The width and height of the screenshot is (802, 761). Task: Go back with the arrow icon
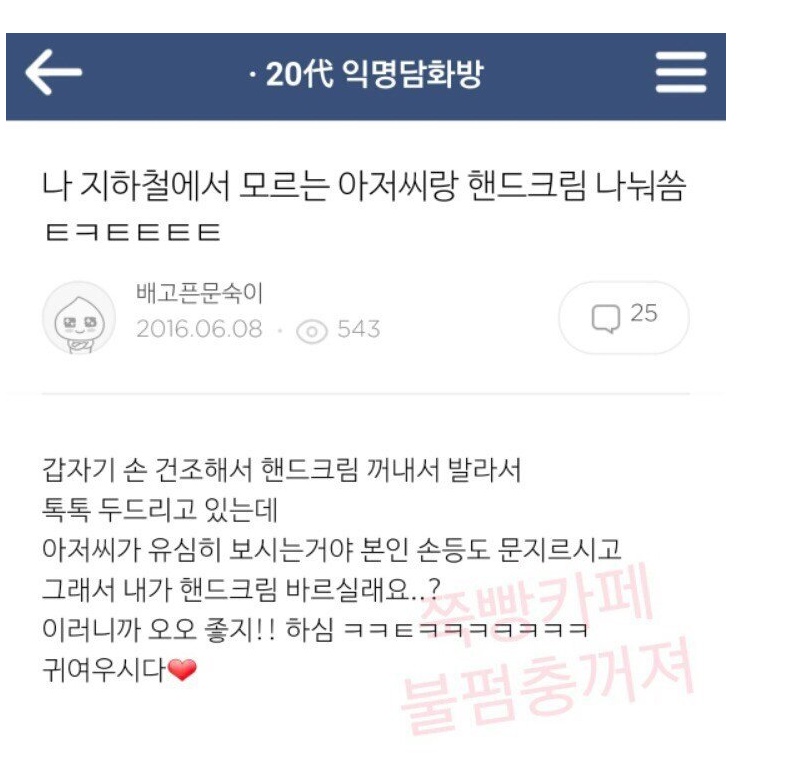(52, 74)
